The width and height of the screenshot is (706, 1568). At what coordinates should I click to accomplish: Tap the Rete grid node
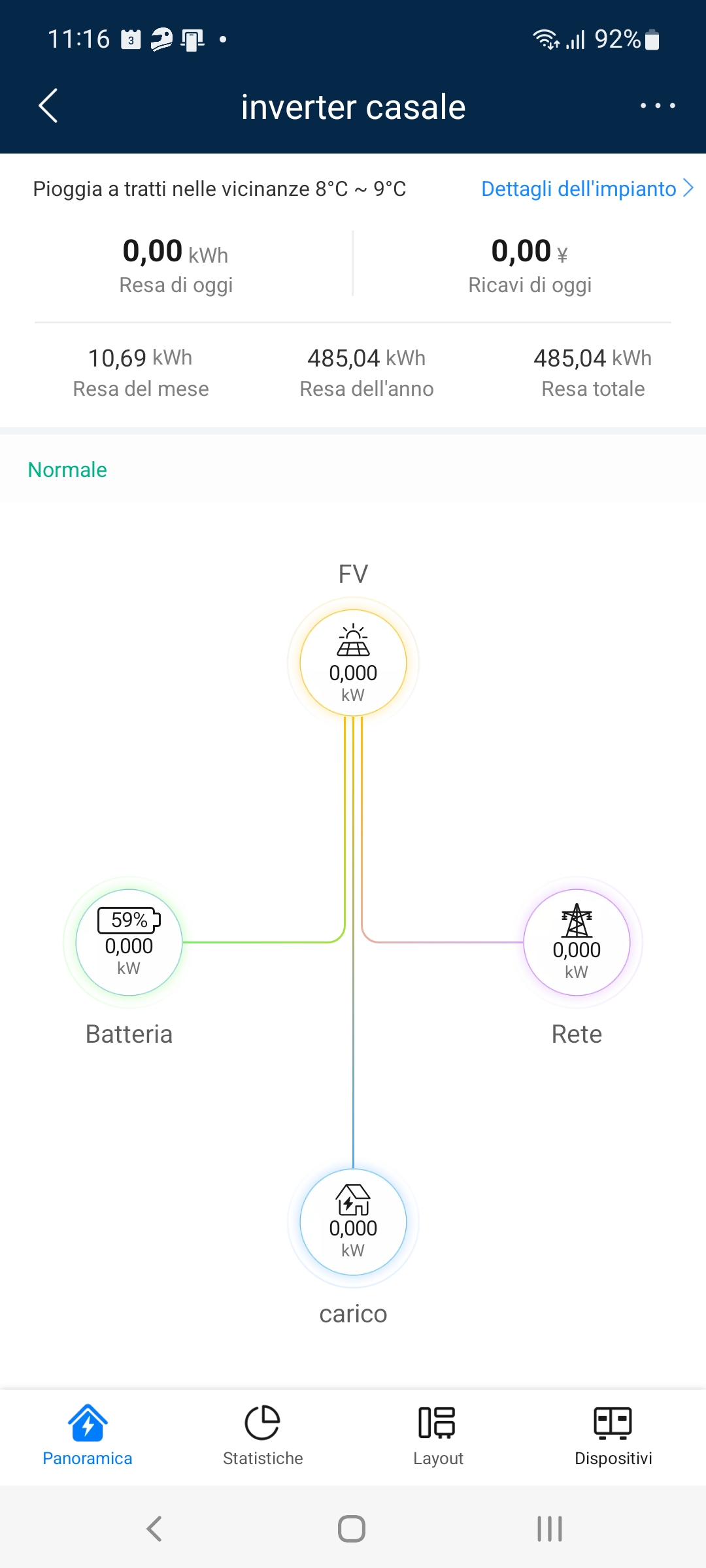(577, 942)
